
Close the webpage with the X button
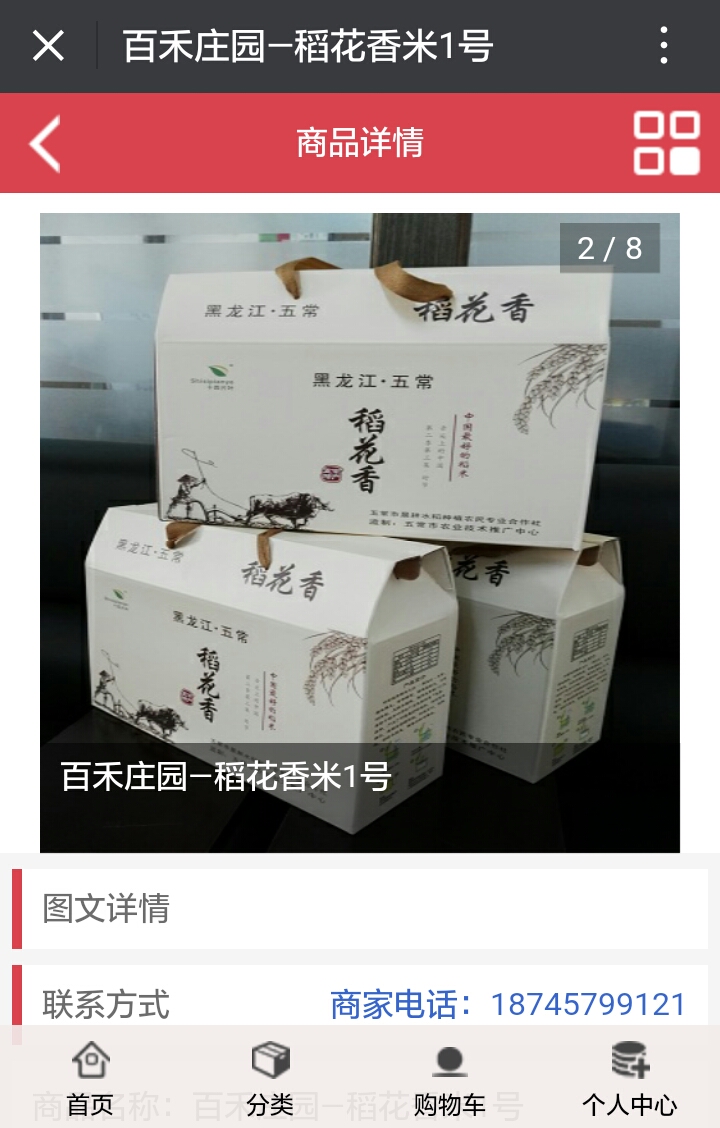coord(48,46)
